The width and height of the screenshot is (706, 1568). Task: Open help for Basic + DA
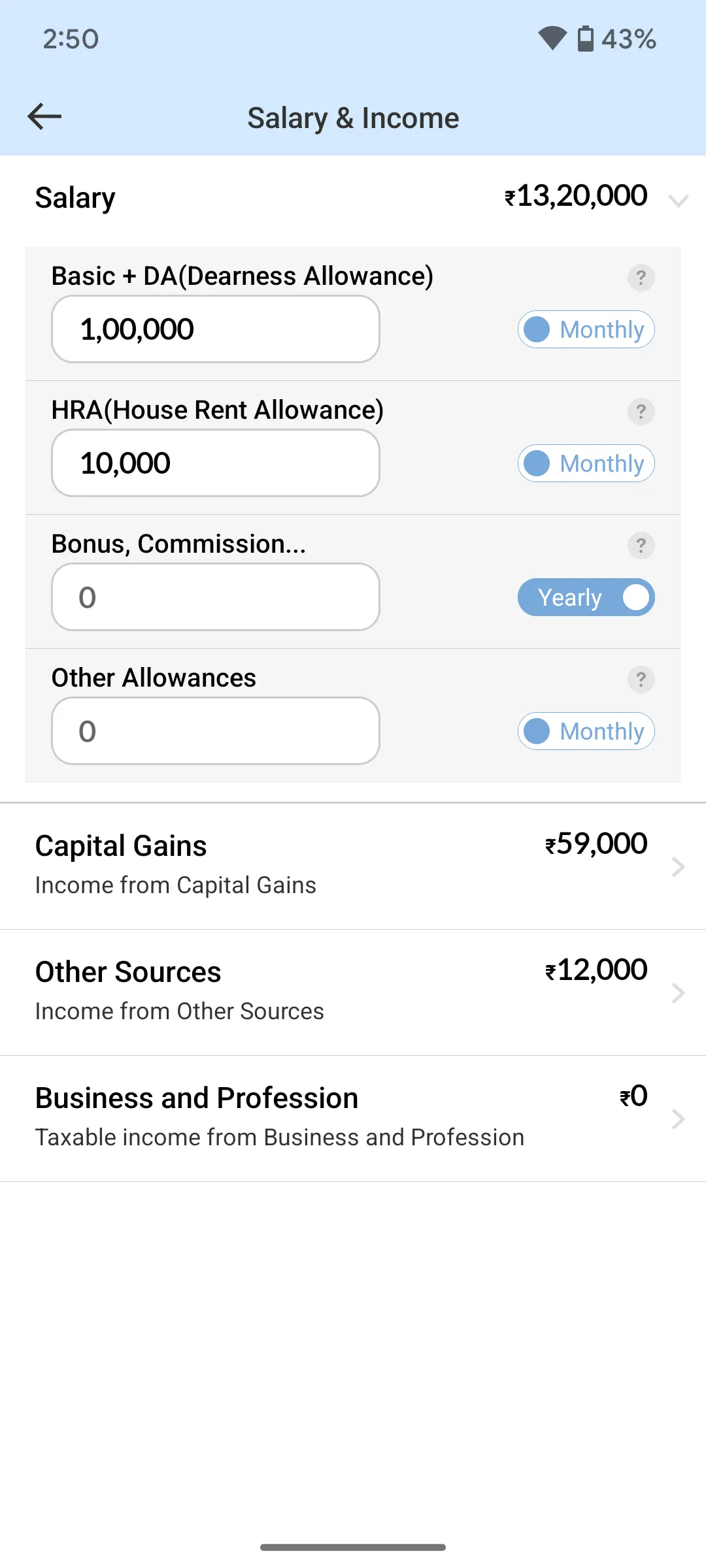[641, 278]
